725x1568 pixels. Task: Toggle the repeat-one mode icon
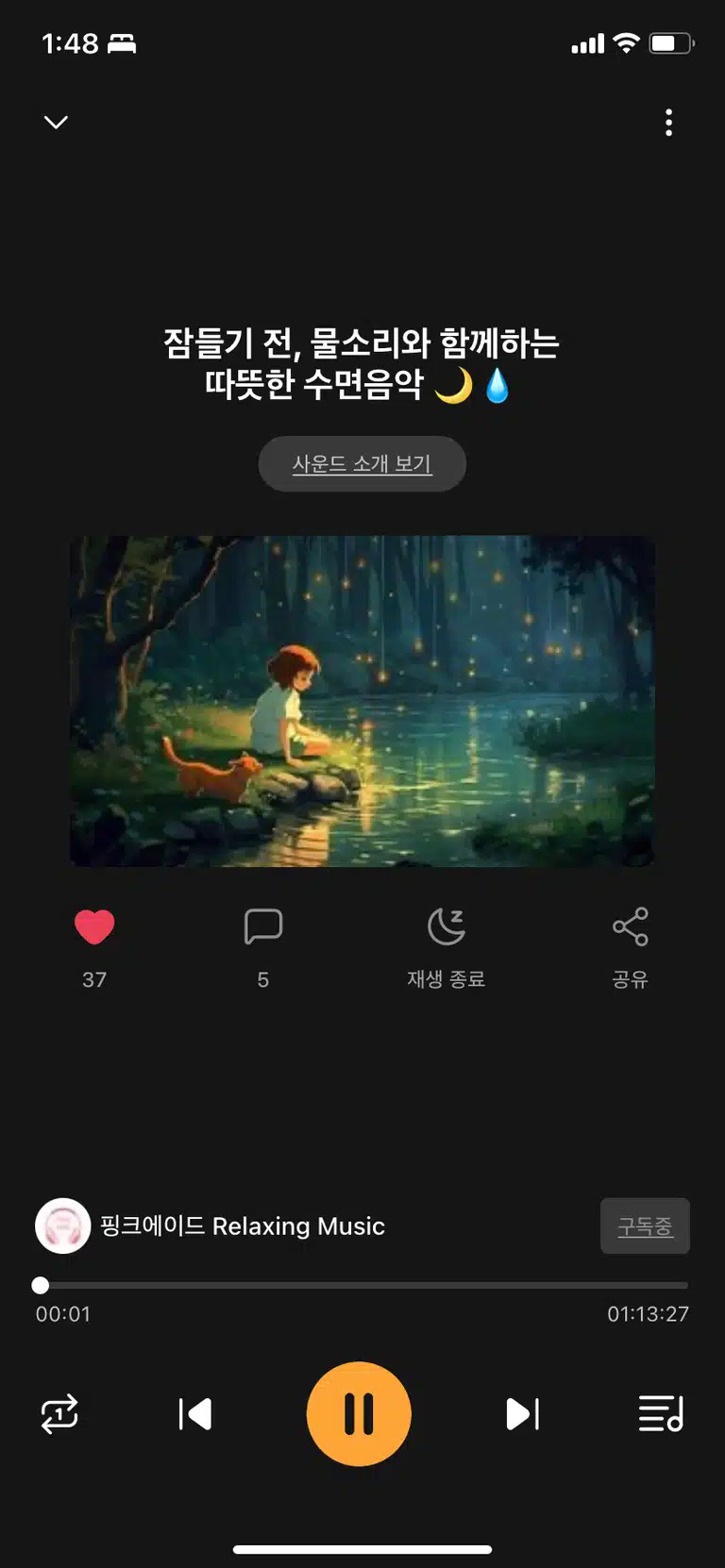click(x=59, y=1414)
